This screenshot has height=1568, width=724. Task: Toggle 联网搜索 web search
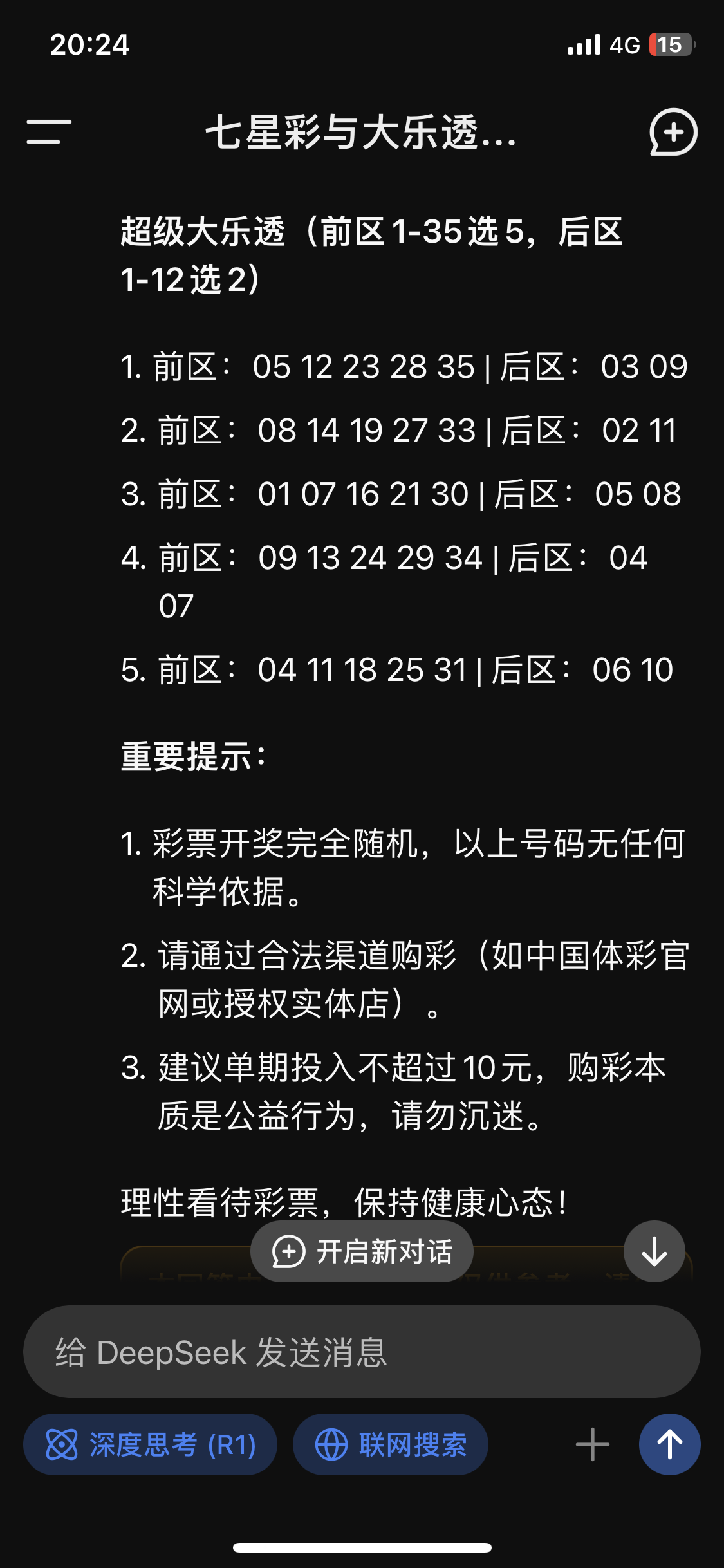(x=391, y=1444)
